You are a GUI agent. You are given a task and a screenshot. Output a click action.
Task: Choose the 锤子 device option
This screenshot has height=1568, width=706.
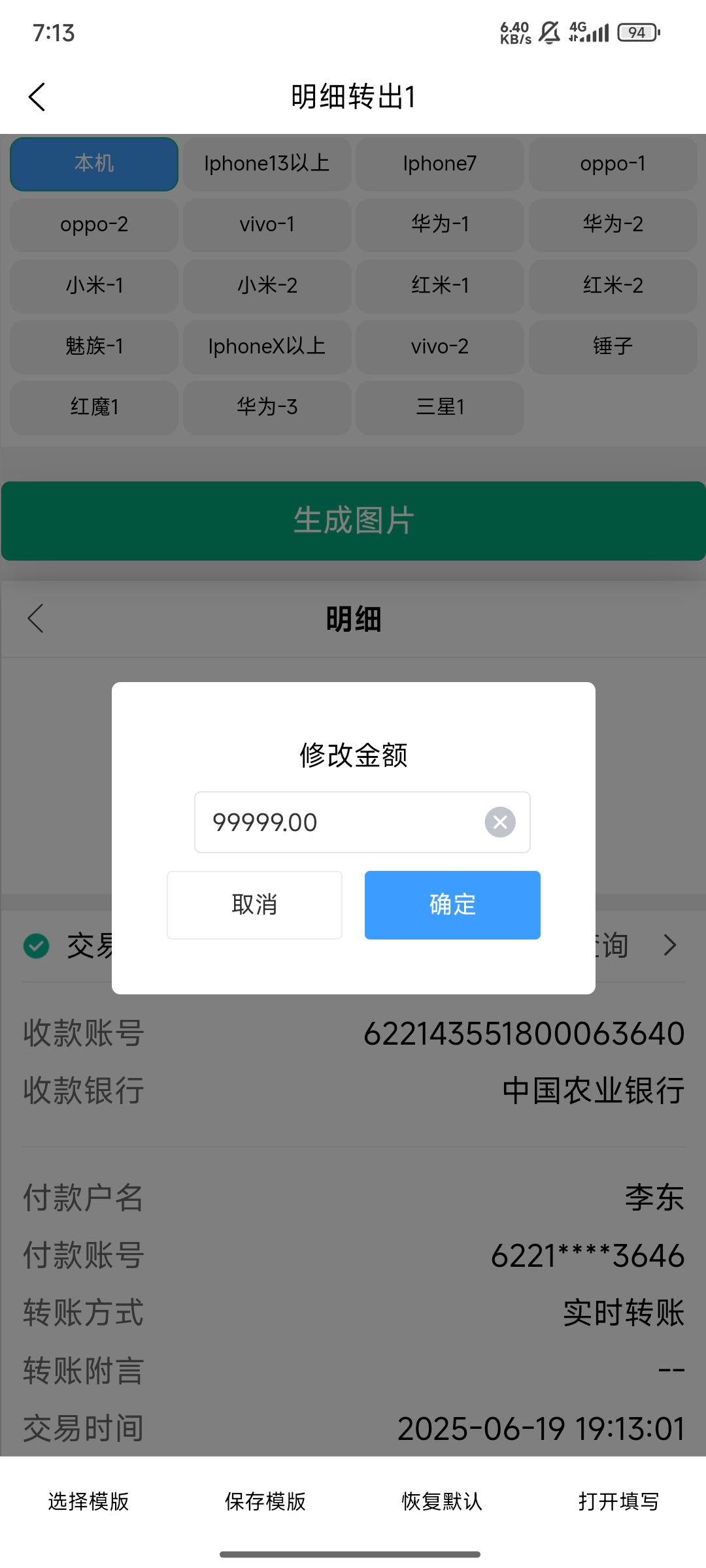(613, 346)
